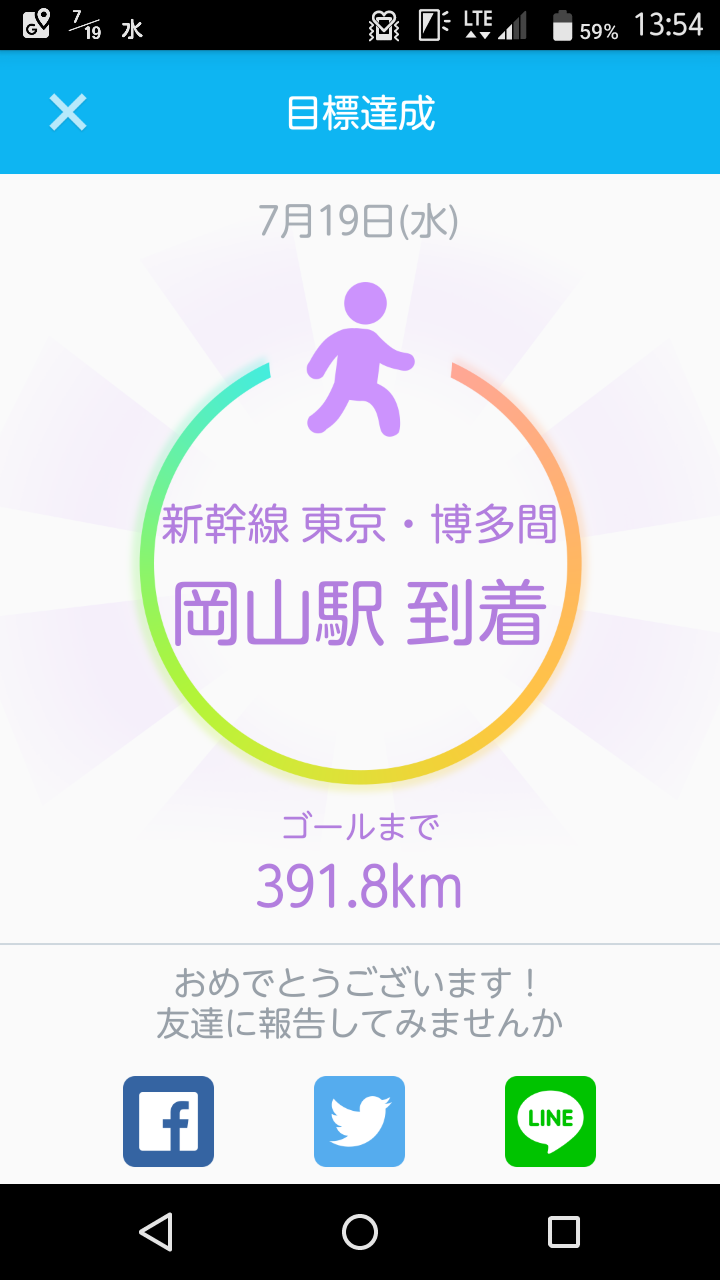Go back with the system back button
Viewport: 720px width, 1280px height.
coord(156,1232)
